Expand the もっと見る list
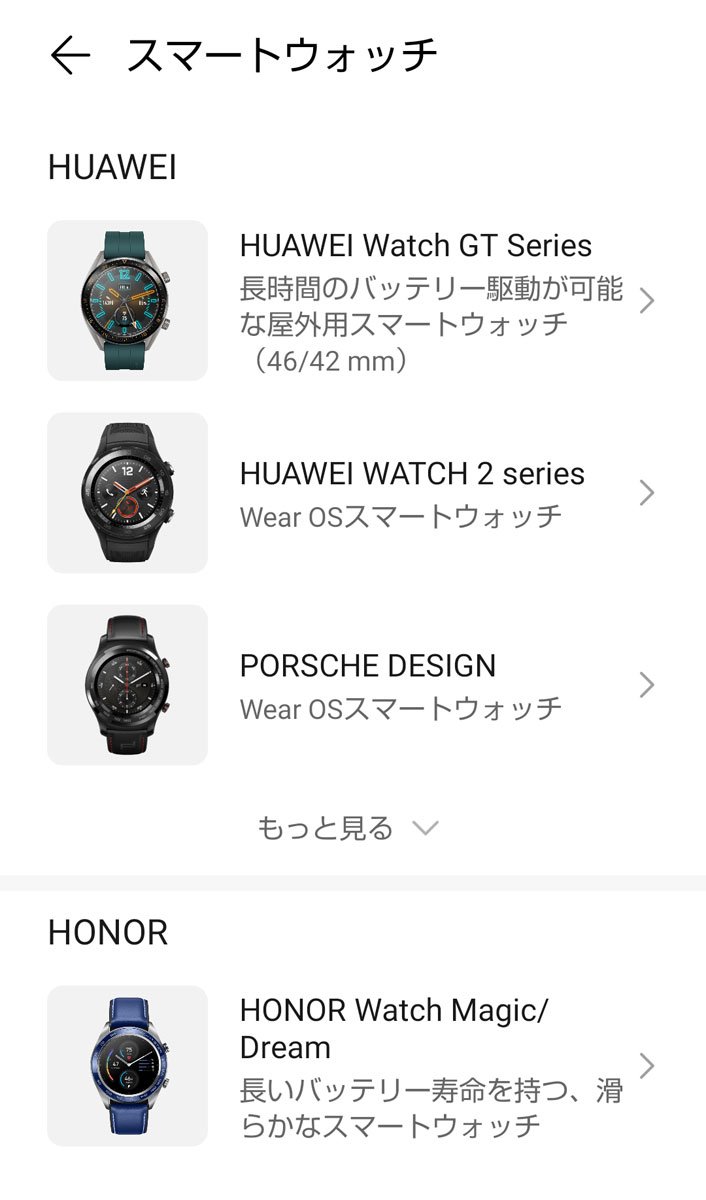The width and height of the screenshot is (706, 1200). click(347, 828)
